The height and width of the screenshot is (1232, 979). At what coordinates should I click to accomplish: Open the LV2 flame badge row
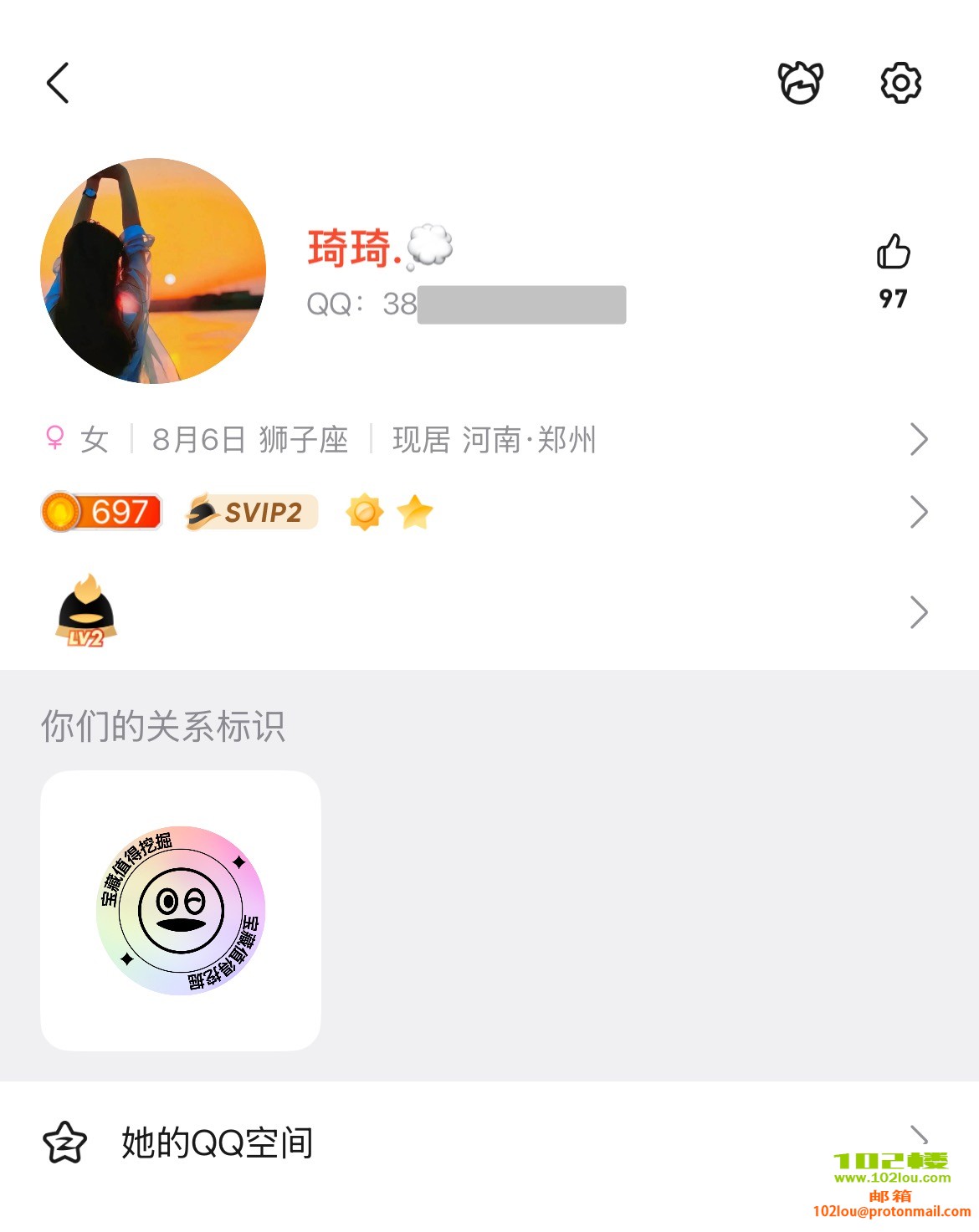pyautogui.click(x=485, y=612)
